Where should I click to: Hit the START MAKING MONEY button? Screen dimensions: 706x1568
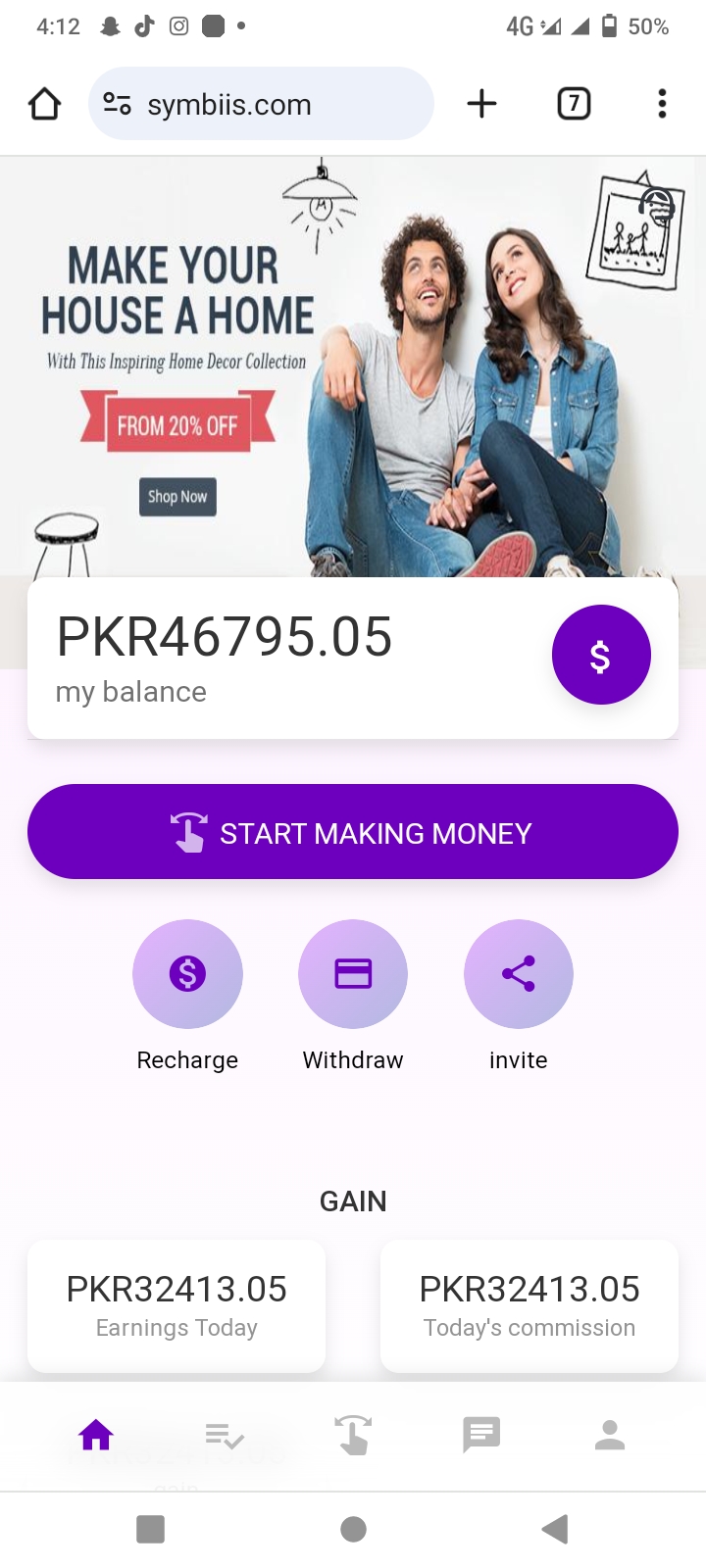(353, 832)
